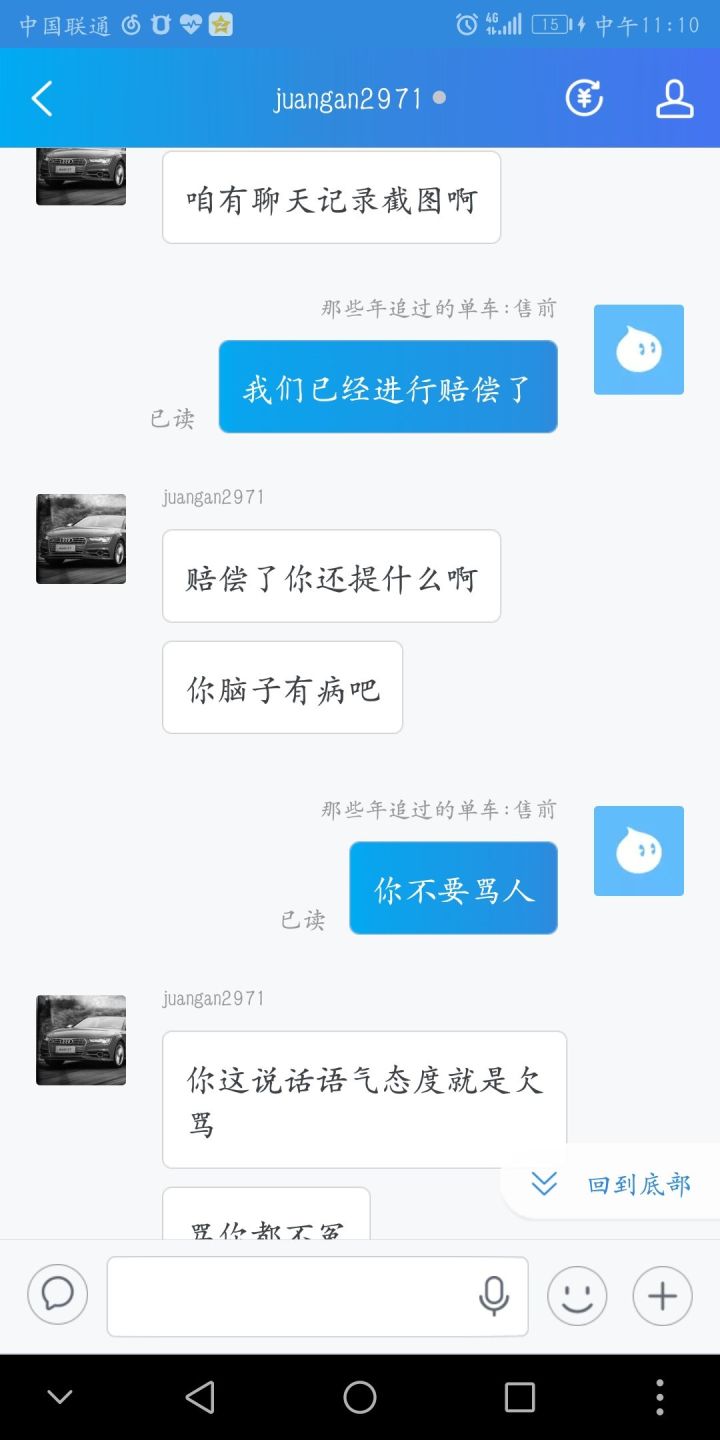Tap the seller avatar beside 你不要骂人
This screenshot has width=720, height=1440.
tap(638, 851)
